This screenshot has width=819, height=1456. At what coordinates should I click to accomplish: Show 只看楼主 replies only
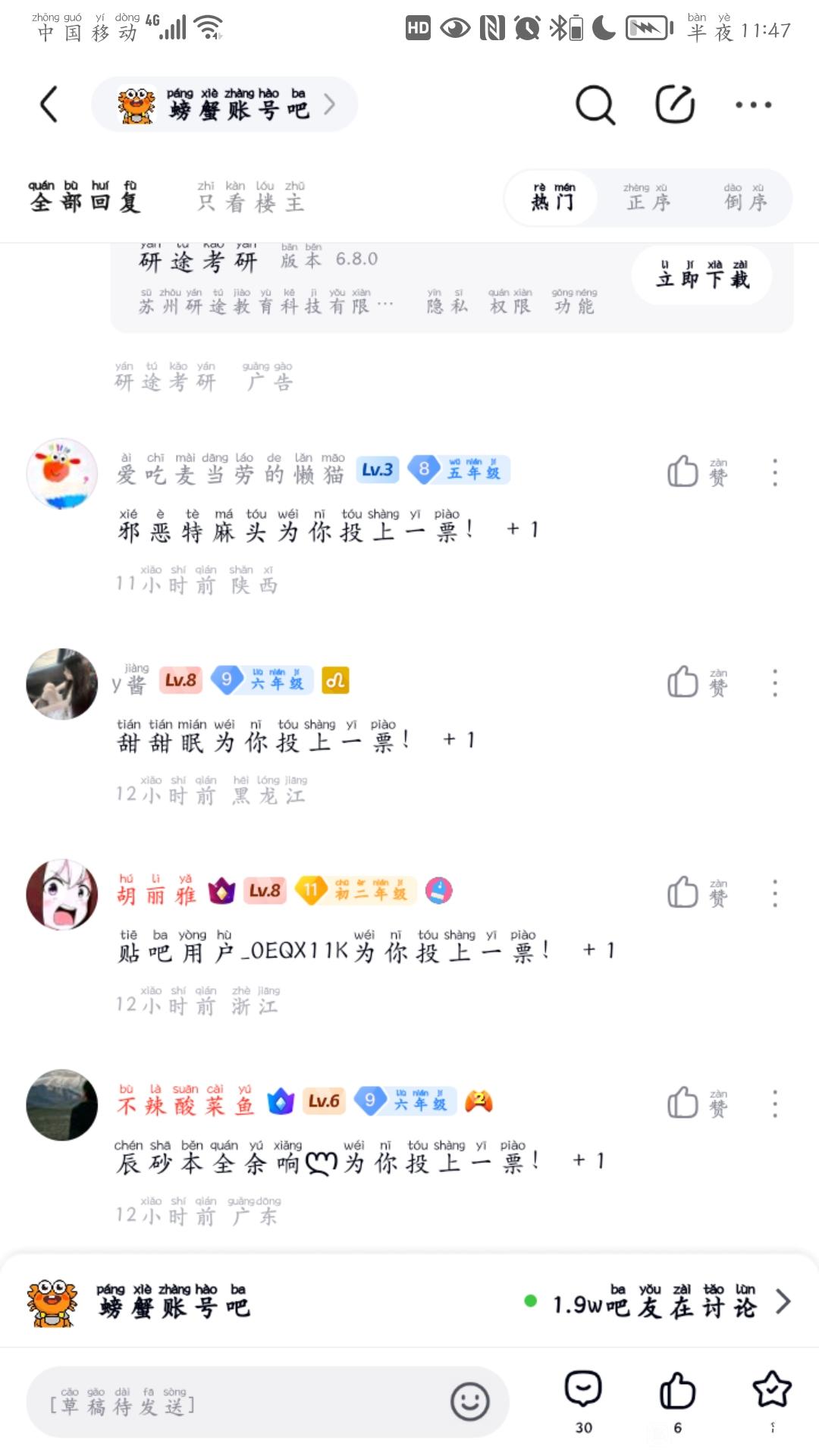[251, 197]
